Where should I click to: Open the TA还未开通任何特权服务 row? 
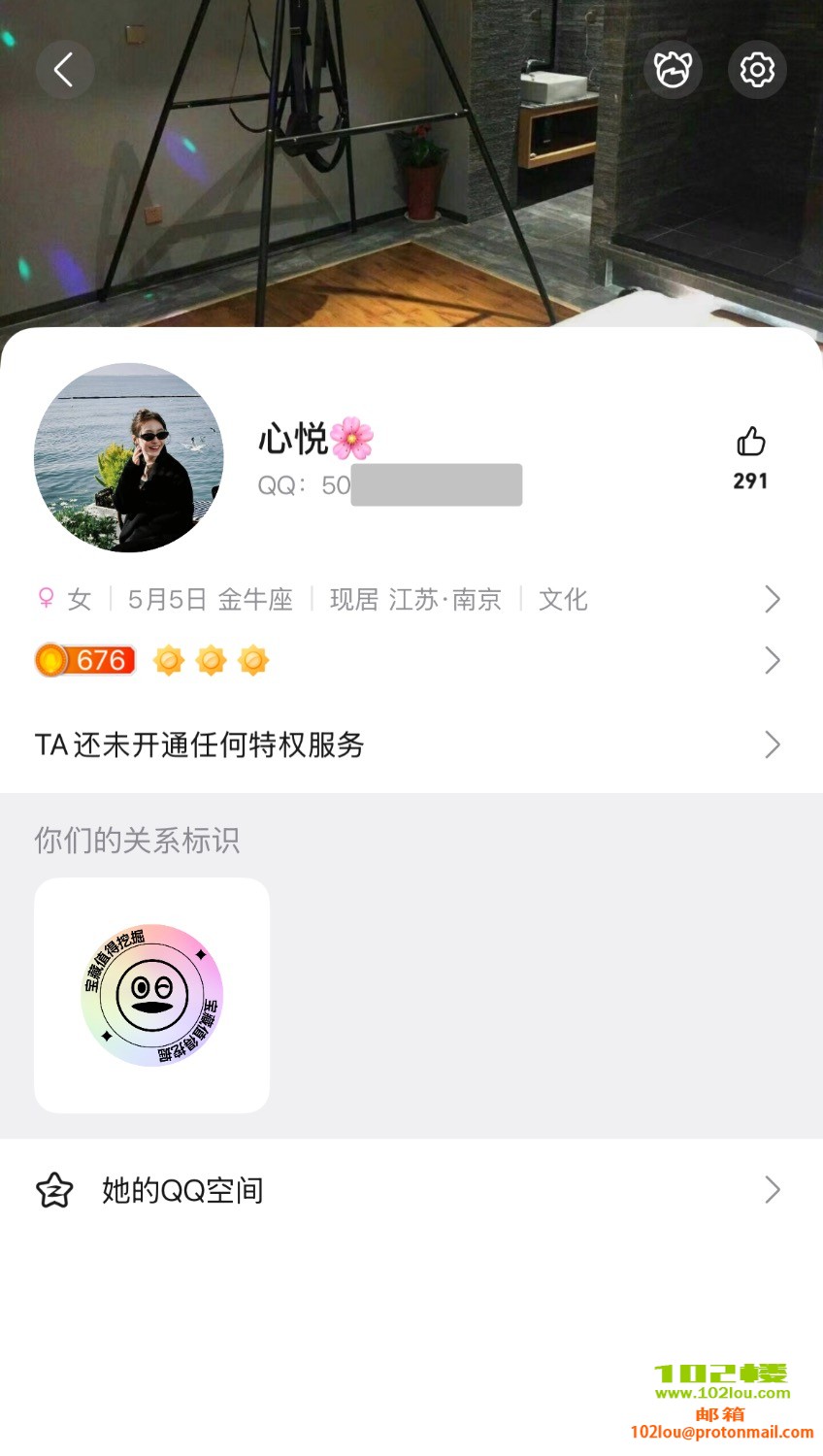click(408, 745)
